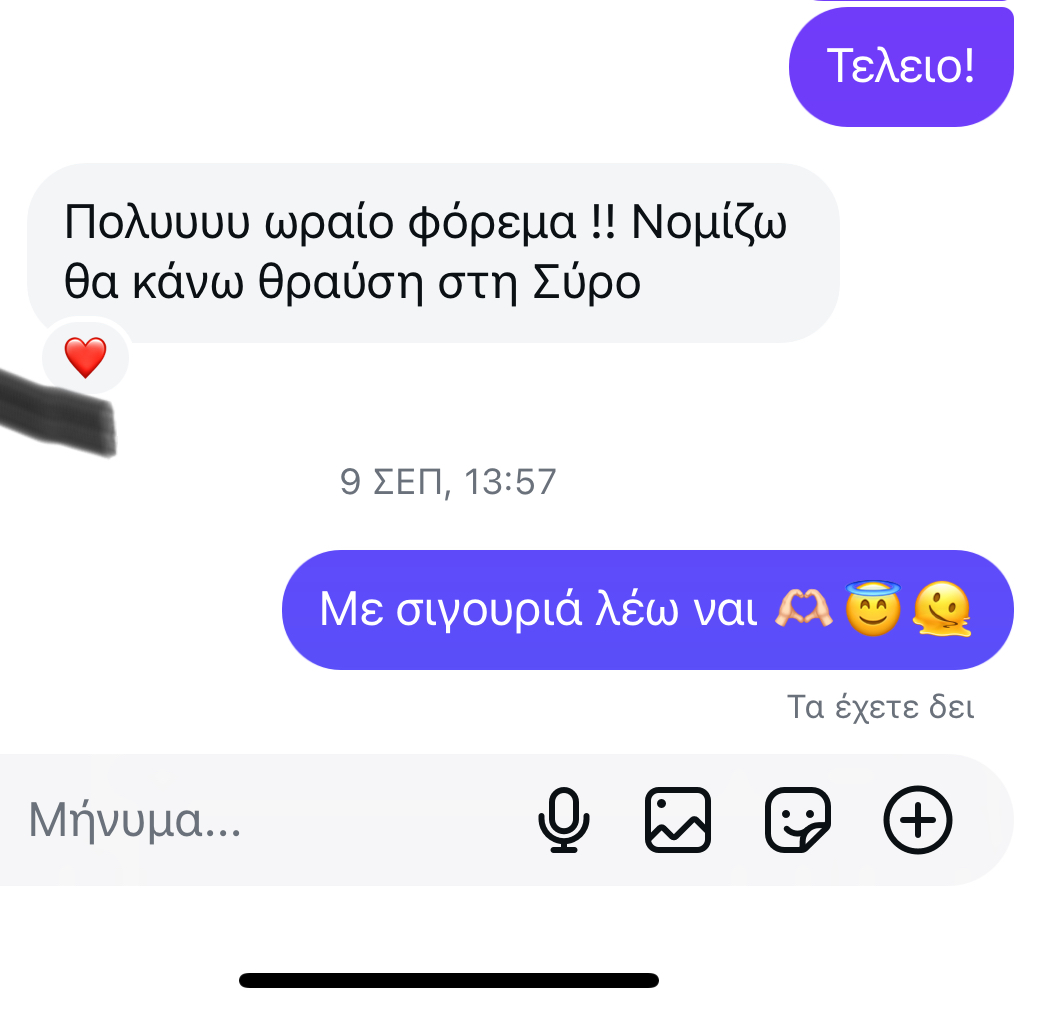Tap the red heart reaction on message
This screenshot has width=1038, height=1012.
click(85, 358)
